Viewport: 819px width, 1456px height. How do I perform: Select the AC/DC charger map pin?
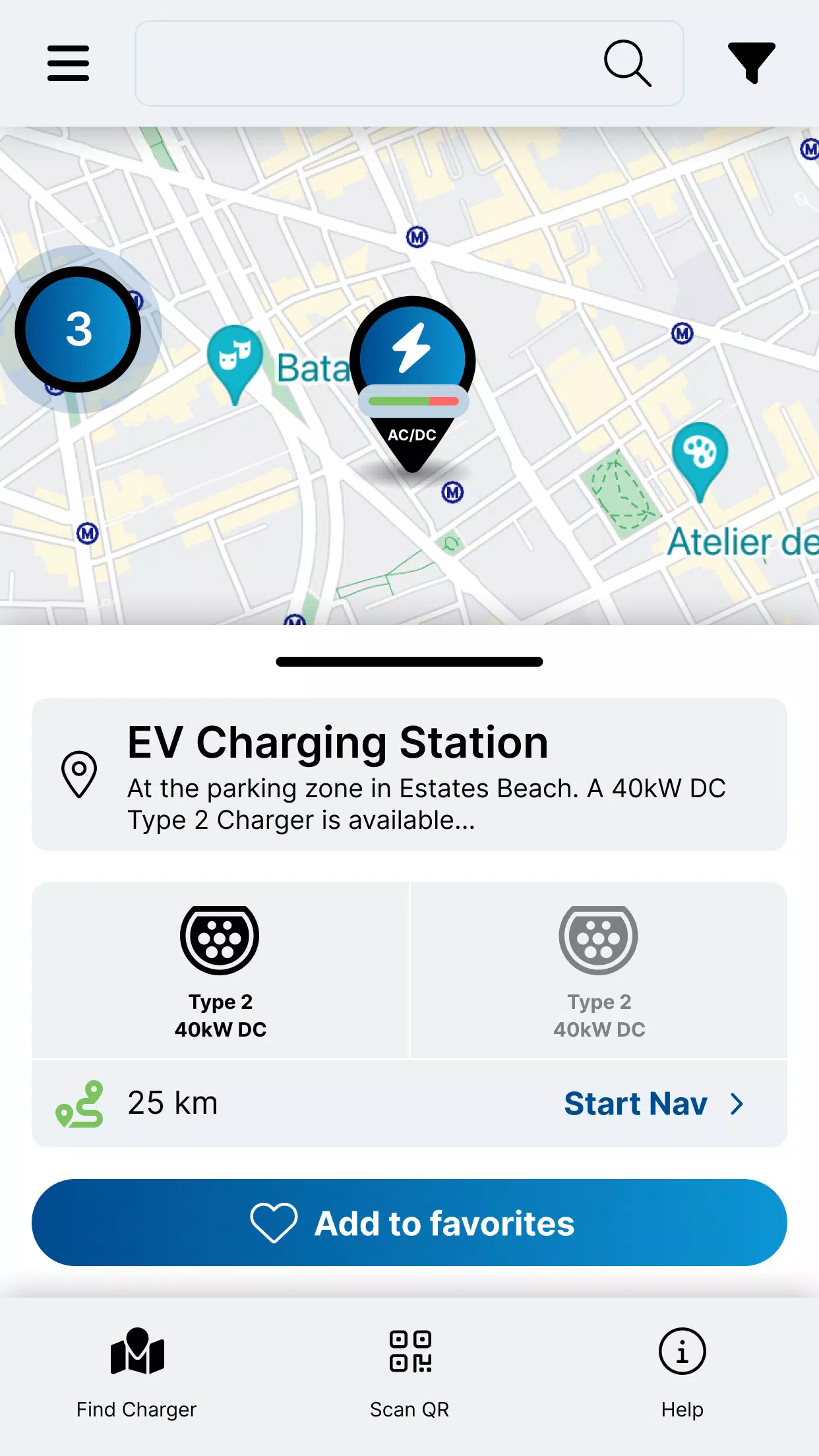click(x=413, y=376)
